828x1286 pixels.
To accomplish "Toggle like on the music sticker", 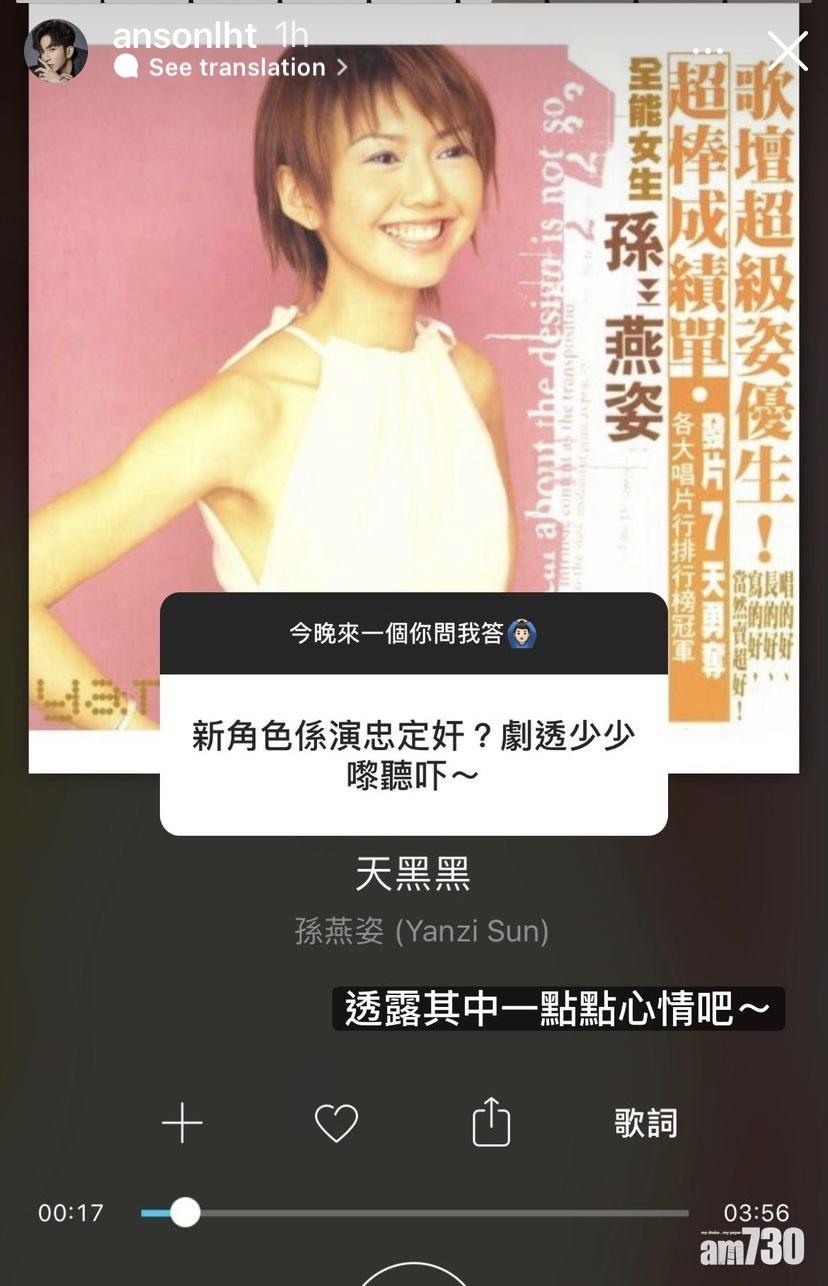I will [336, 1122].
